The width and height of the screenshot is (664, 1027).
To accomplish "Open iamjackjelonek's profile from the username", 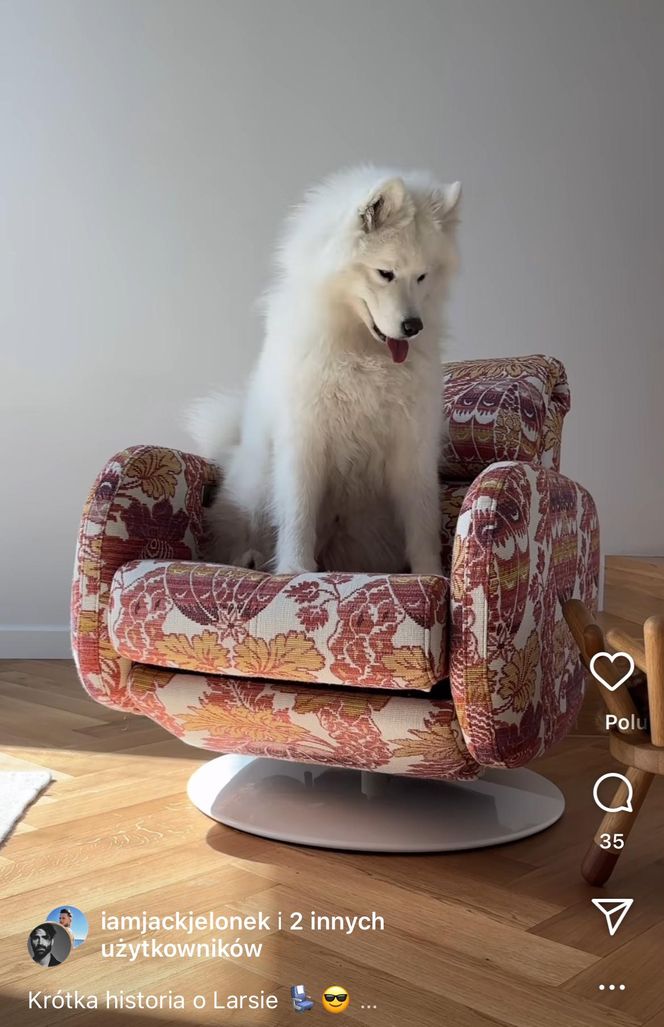I will (x=185, y=921).
